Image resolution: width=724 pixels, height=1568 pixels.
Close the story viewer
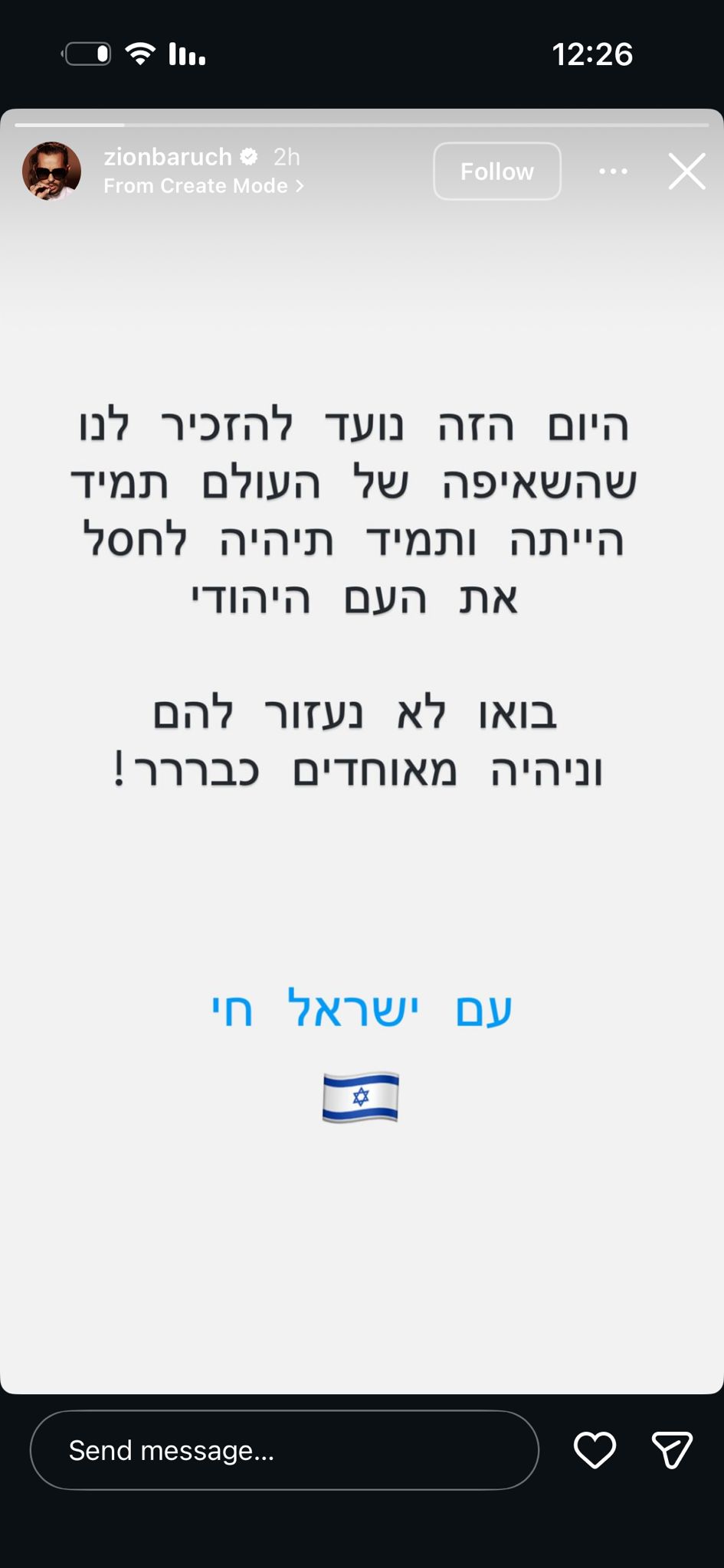[x=686, y=171]
